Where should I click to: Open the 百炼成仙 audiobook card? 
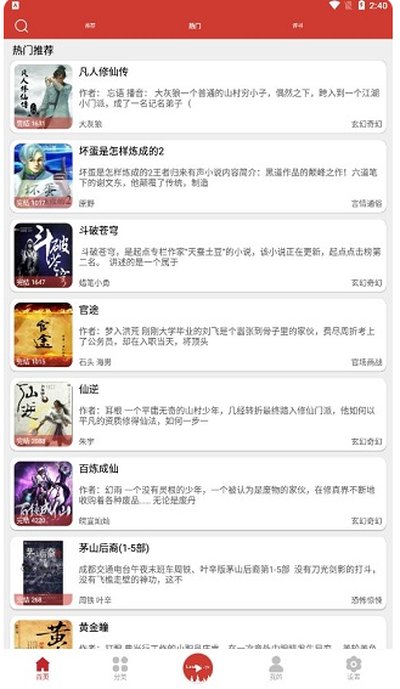(x=198, y=494)
